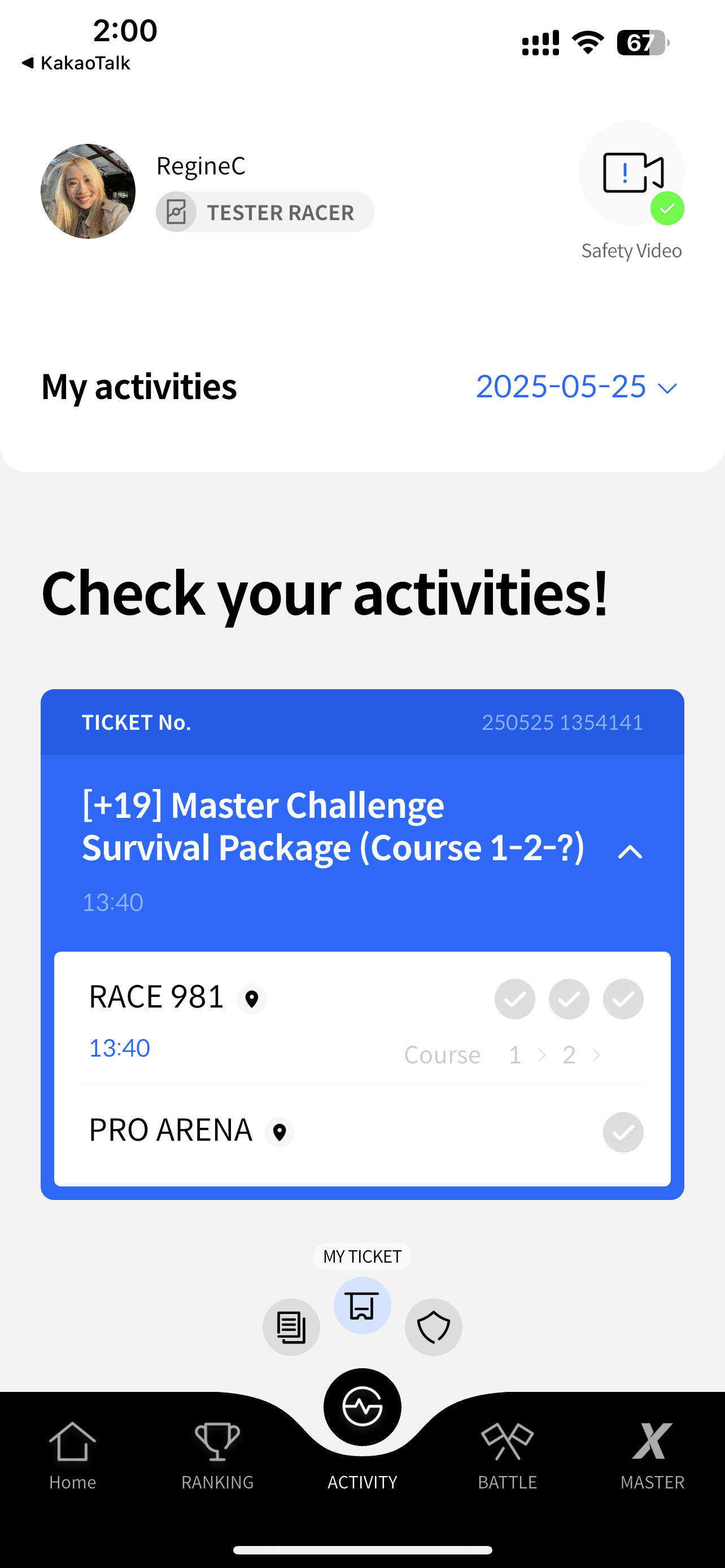This screenshot has width=725, height=1568.
Task: Open the records list icon
Action: [291, 1327]
